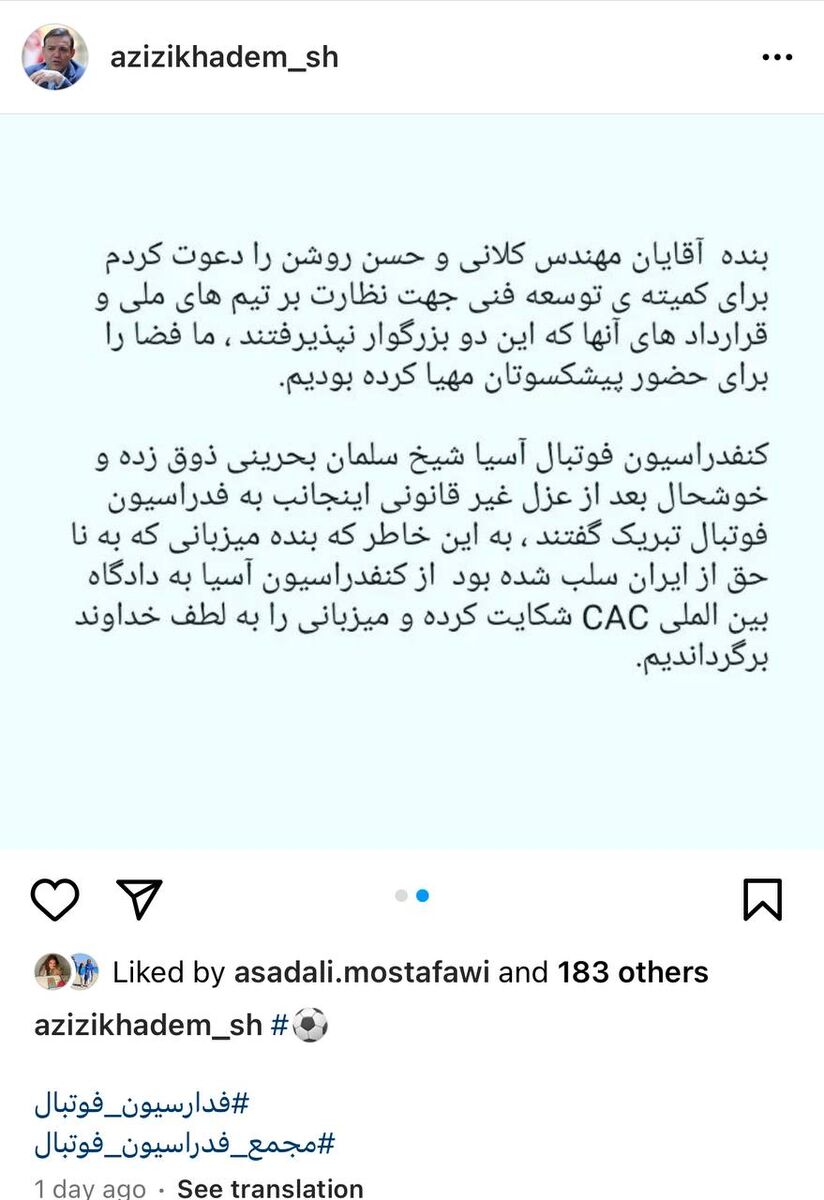Like the post using the heart icon
824x1200 pixels.
(57, 898)
